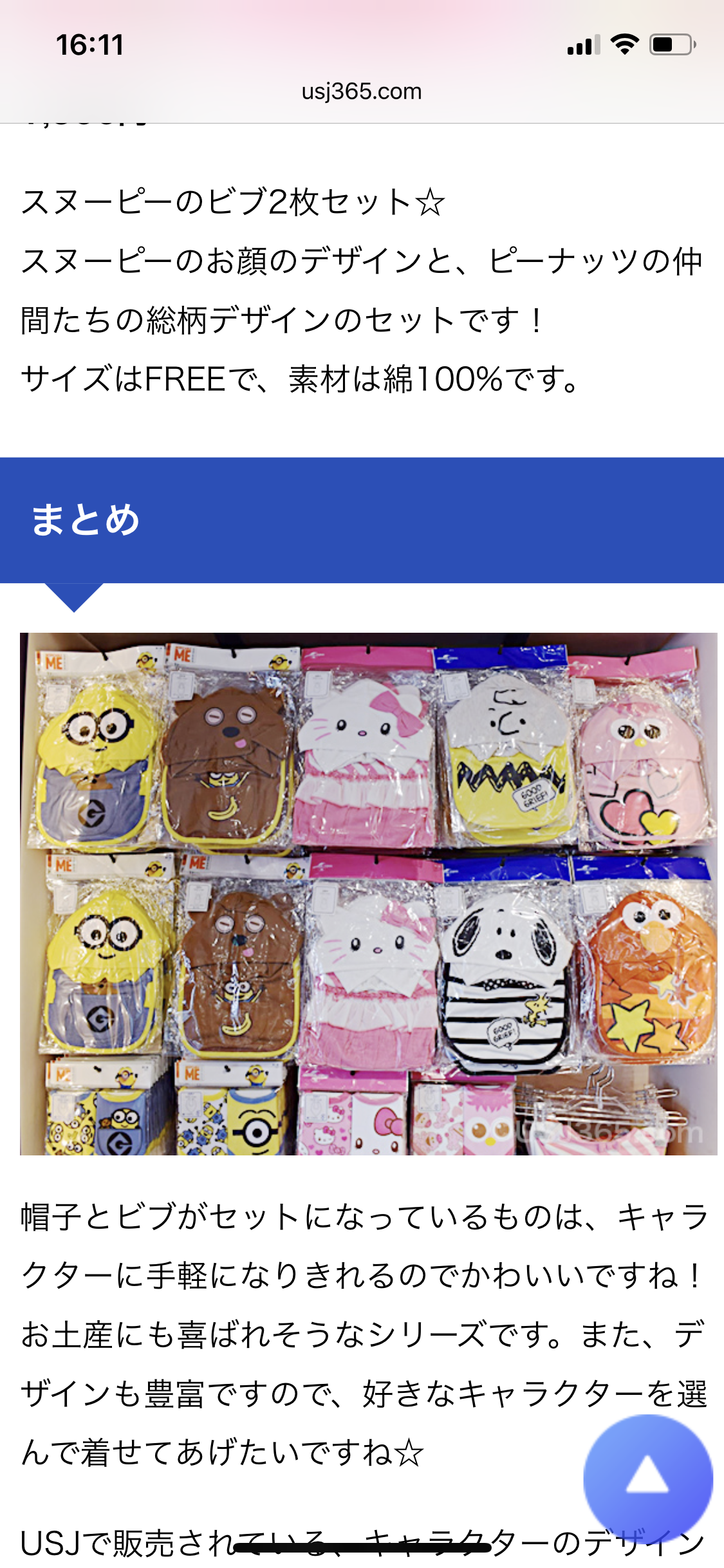The height and width of the screenshot is (1568, 724).
Task: Open the character bib sets photo
Action: coord(368,893)
